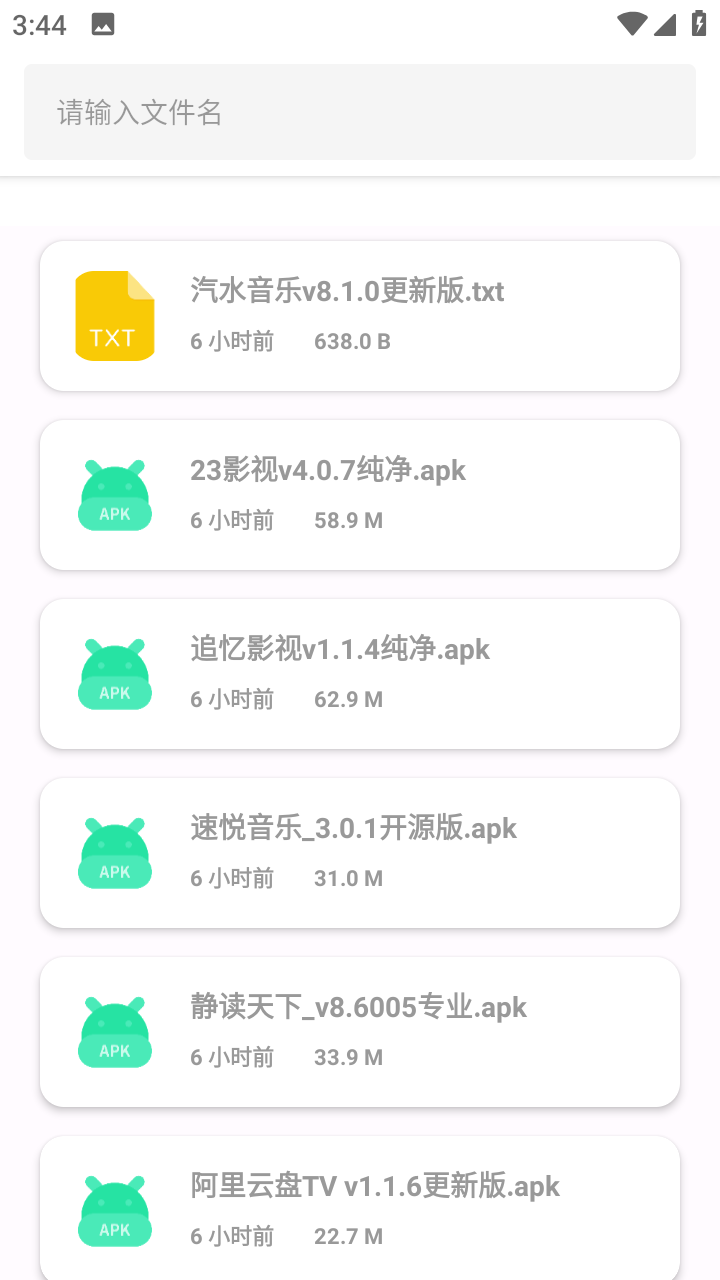Choose 静读天下_v8.6005专业.apk card
720x1280 pixels.
click(x=360, y=1032)
